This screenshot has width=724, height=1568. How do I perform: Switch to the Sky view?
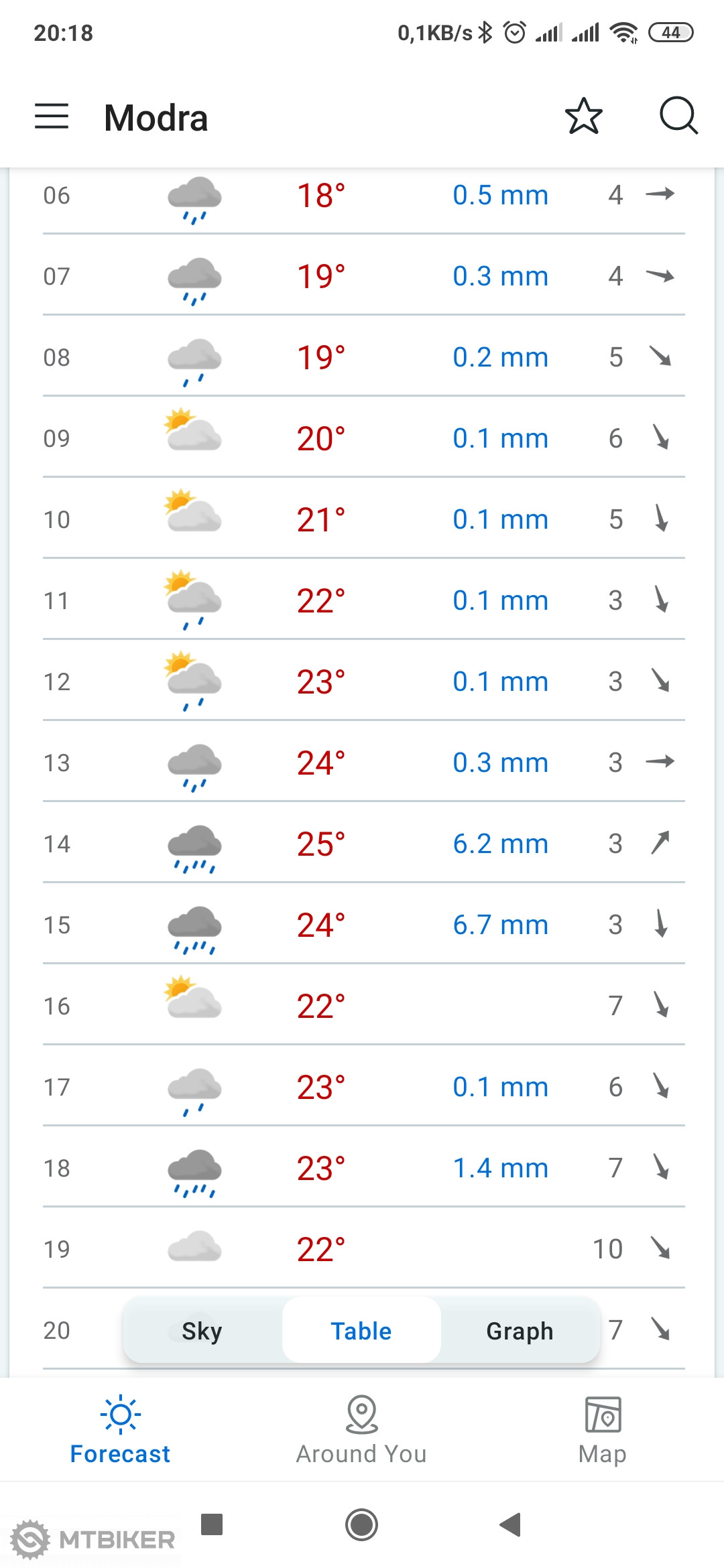(202, 1331)
